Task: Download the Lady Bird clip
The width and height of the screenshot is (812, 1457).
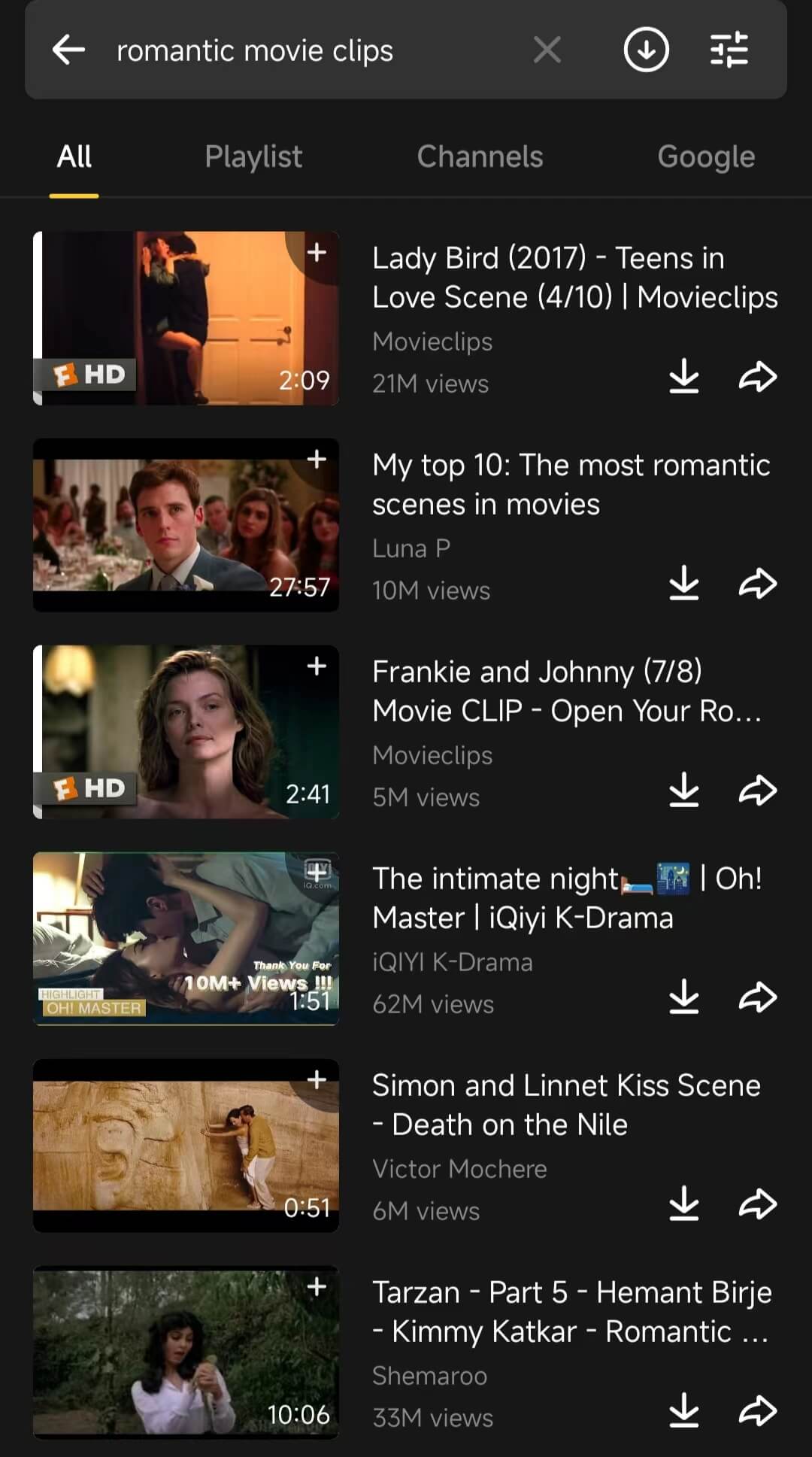Action: pos(684,378)
